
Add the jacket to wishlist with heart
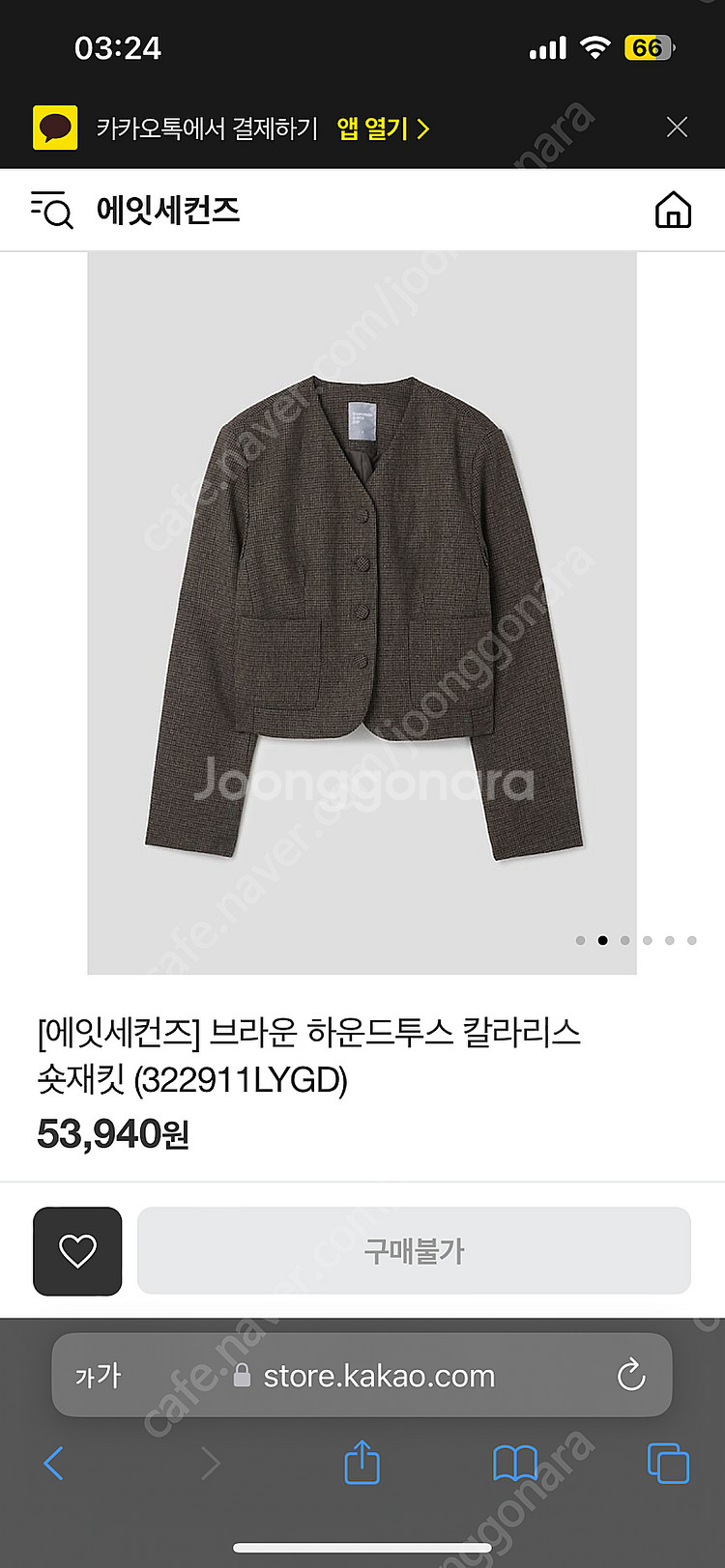pyautogui.click(x=77, y=1251)
